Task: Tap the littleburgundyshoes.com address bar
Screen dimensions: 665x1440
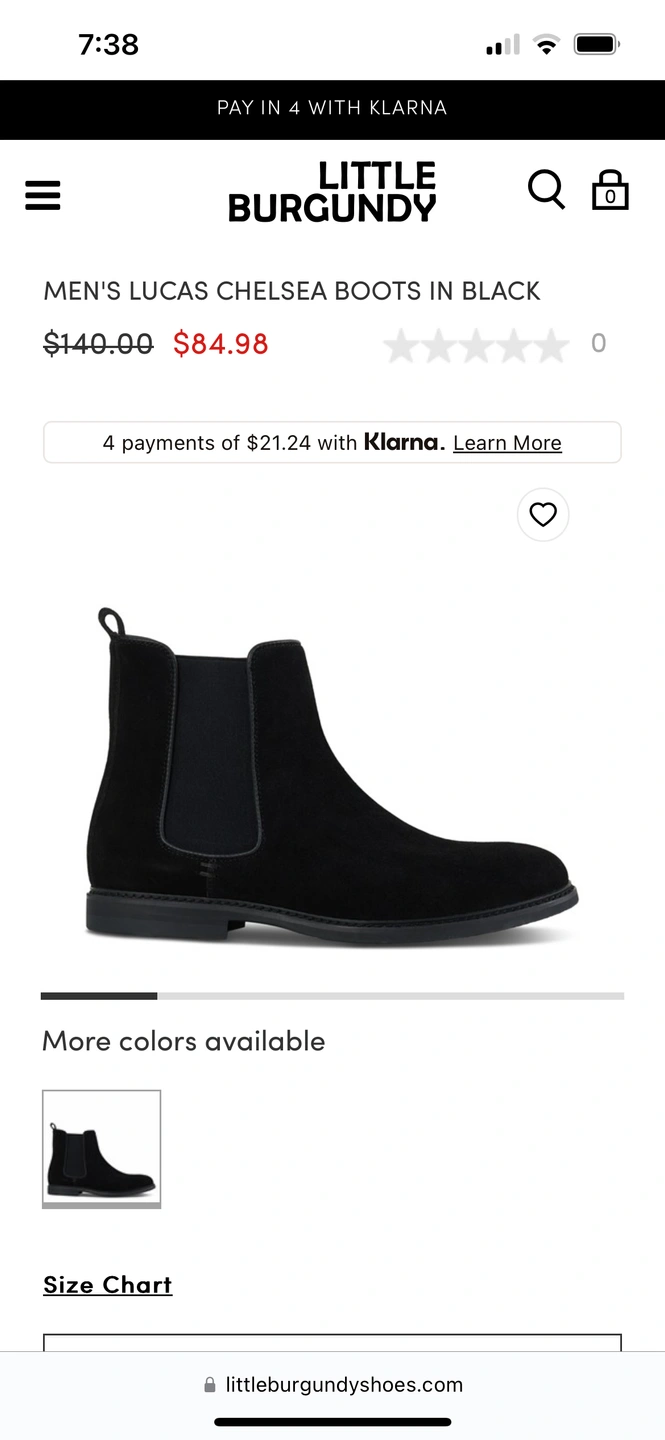Action: coord(332,1385)
